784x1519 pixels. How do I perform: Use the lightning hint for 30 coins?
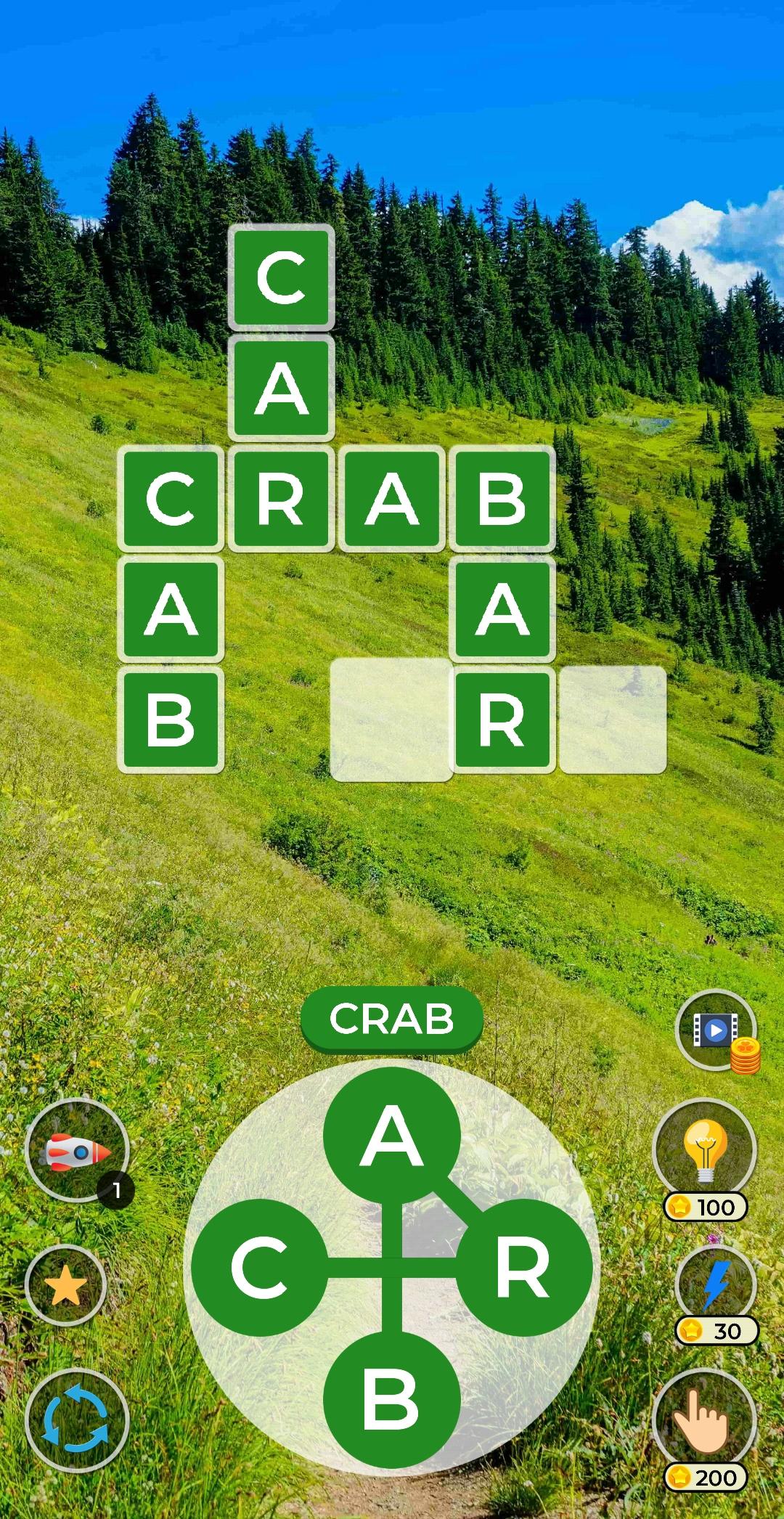716,1295
